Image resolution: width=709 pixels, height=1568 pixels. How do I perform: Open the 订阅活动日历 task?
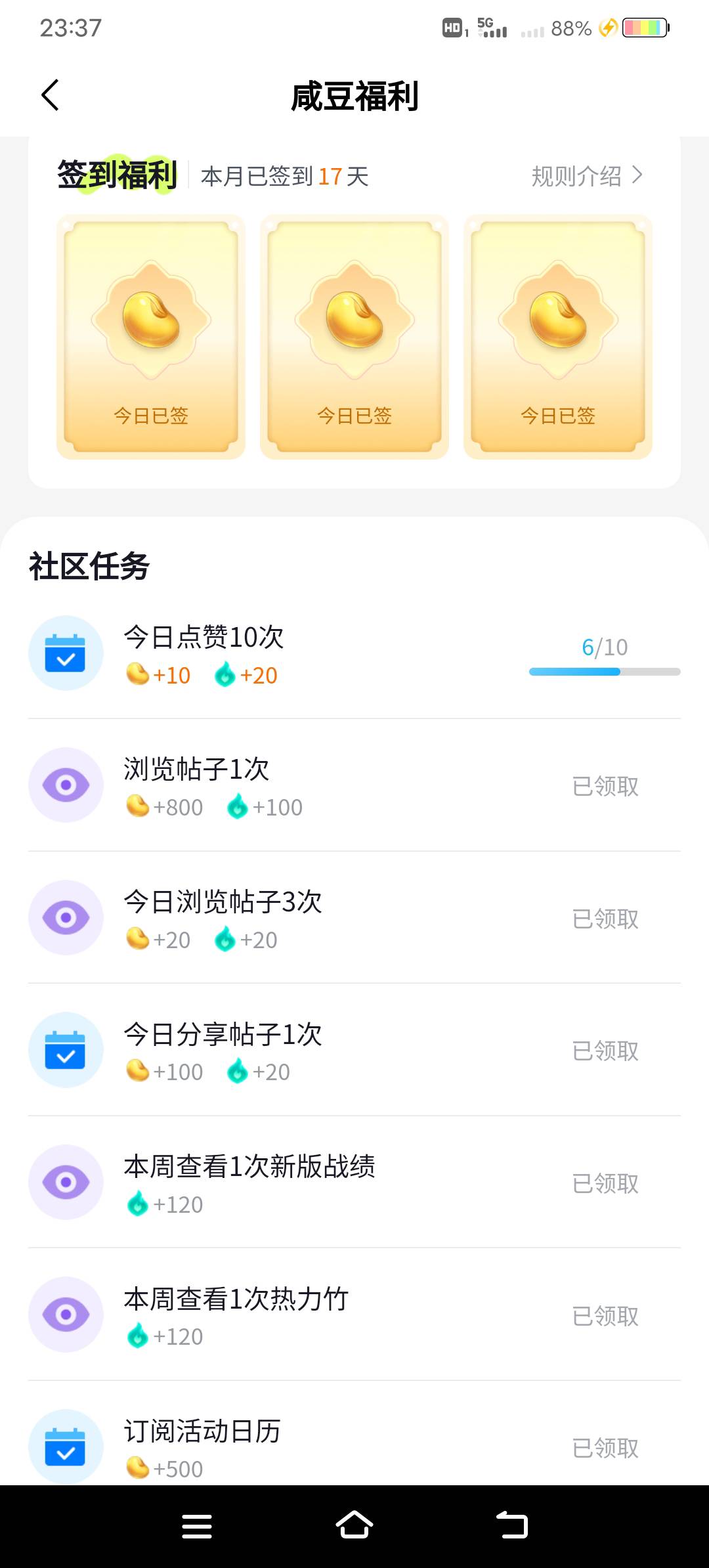pos(202,1431)
